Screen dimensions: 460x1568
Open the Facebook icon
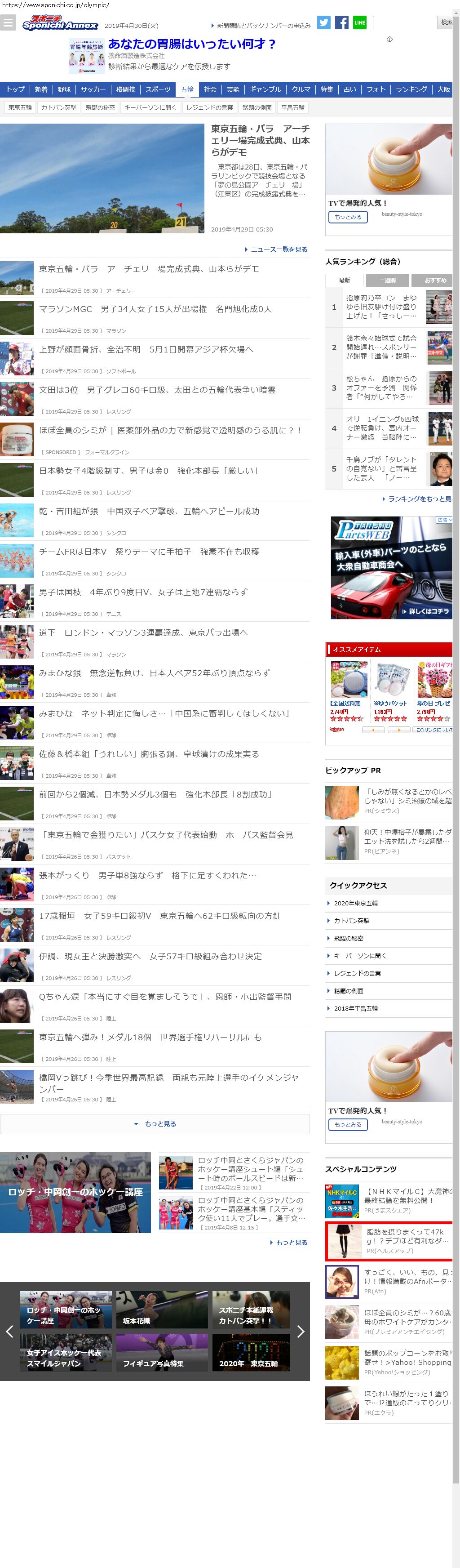point(342,22)
